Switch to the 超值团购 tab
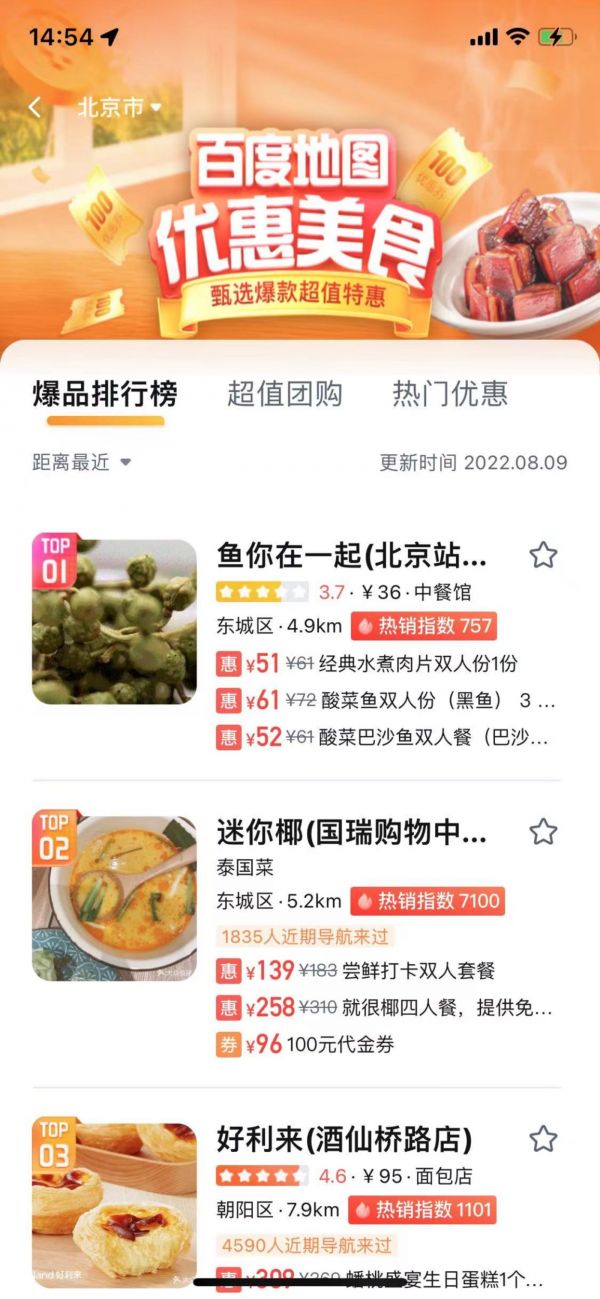 click(284, 394)
